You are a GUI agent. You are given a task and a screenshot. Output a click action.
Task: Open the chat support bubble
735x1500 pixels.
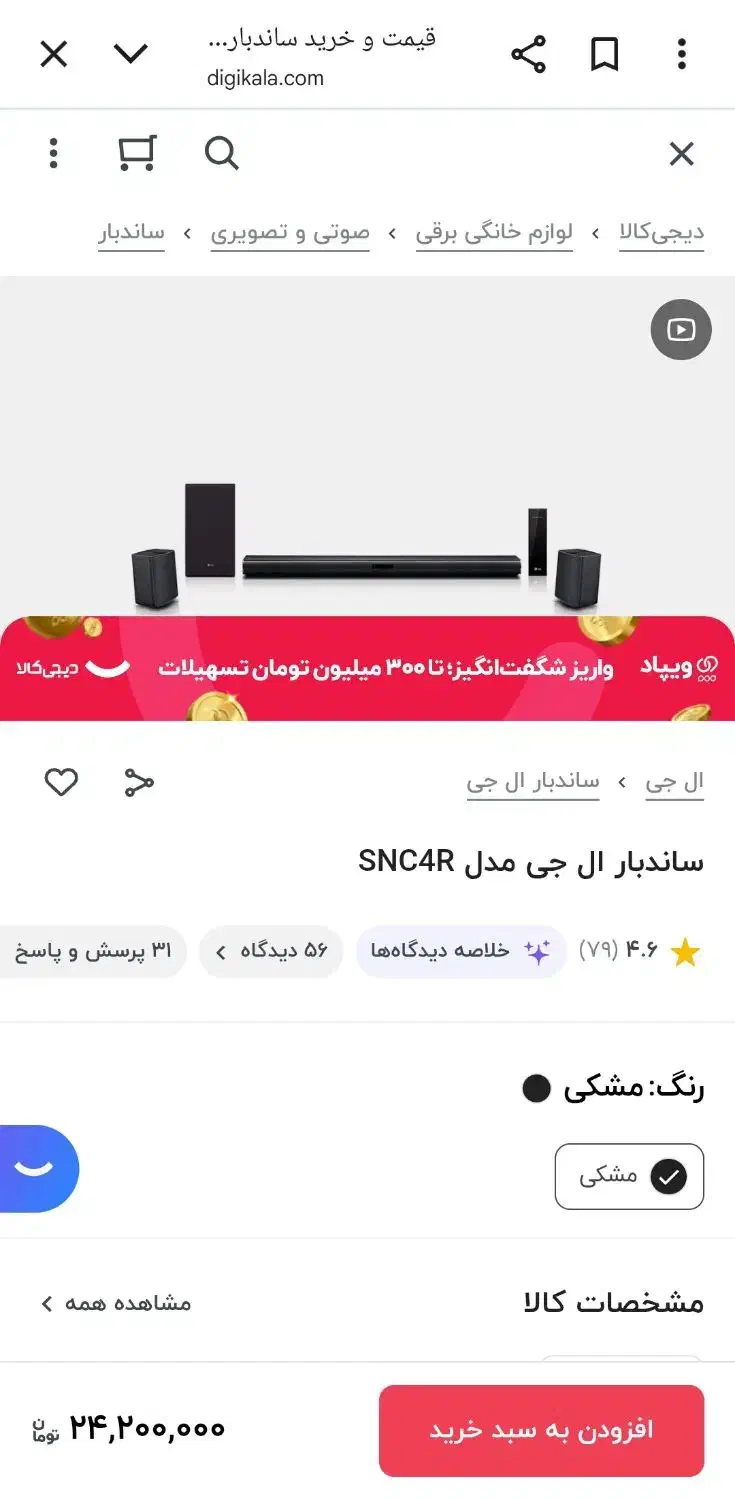pyautogui.click(x=30, y=1168)
